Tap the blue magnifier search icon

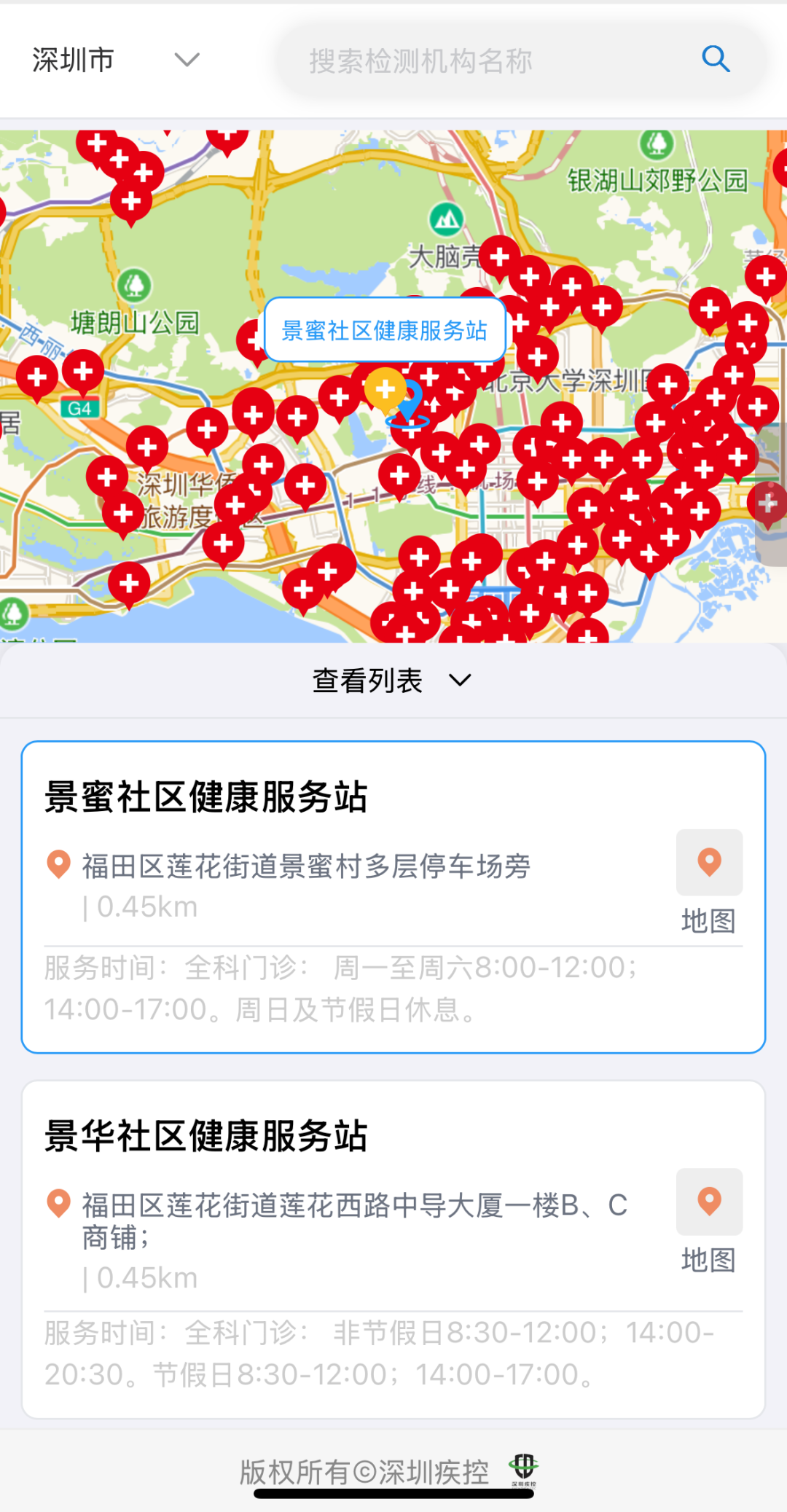(x=716, y=59)
